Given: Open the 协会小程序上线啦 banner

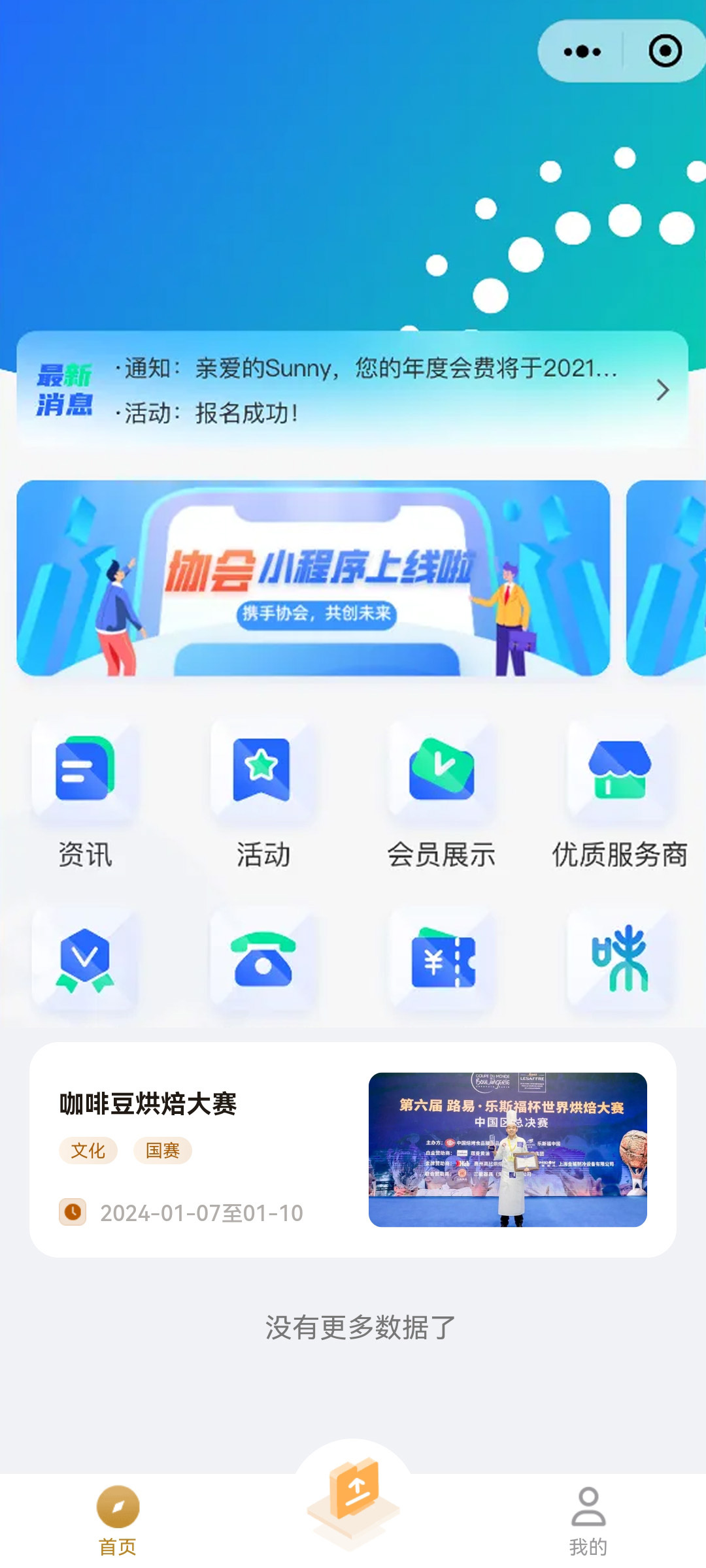Looking at the screenshot, I should 313,578.
